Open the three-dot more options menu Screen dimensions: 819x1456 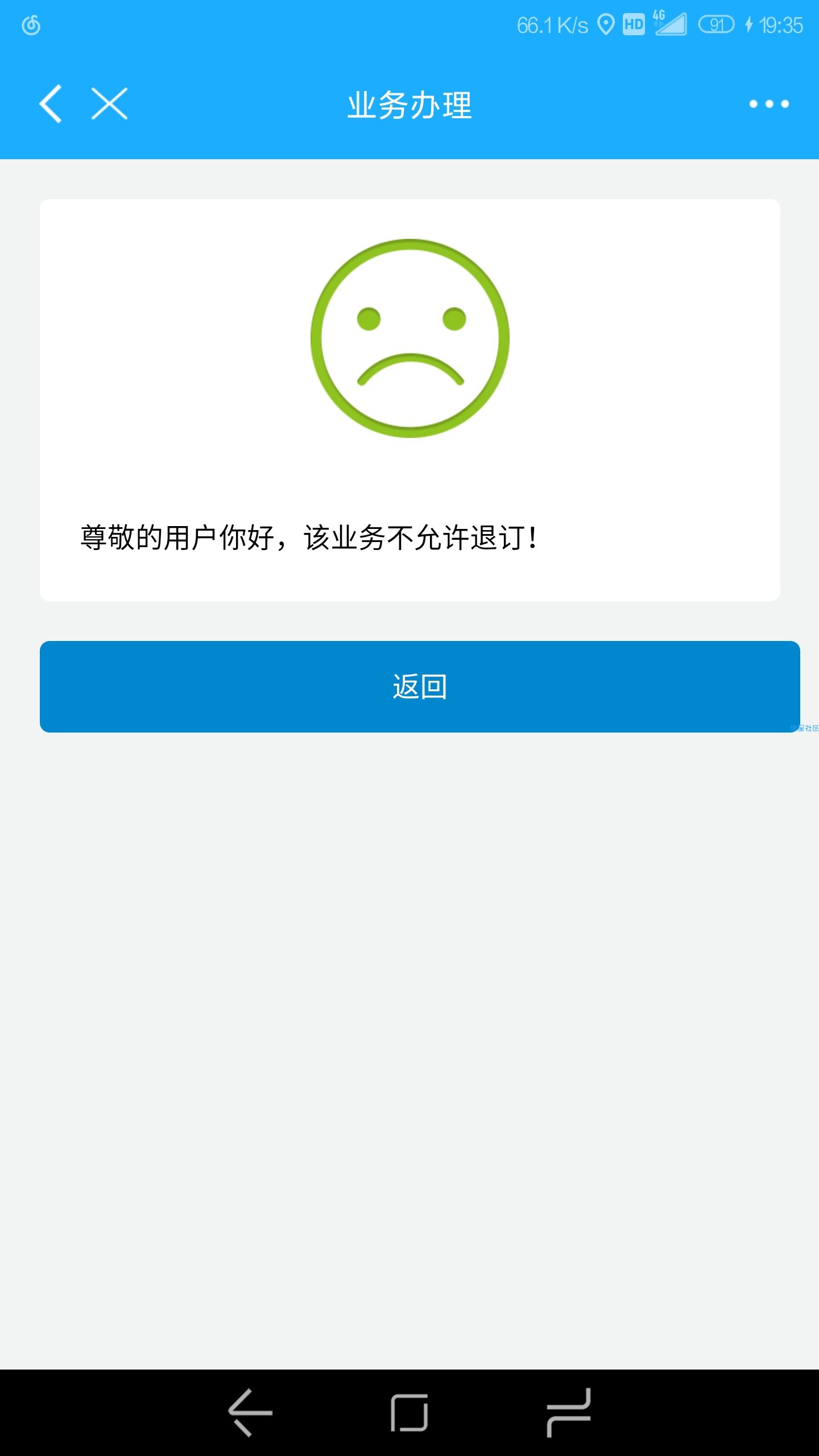769,104
